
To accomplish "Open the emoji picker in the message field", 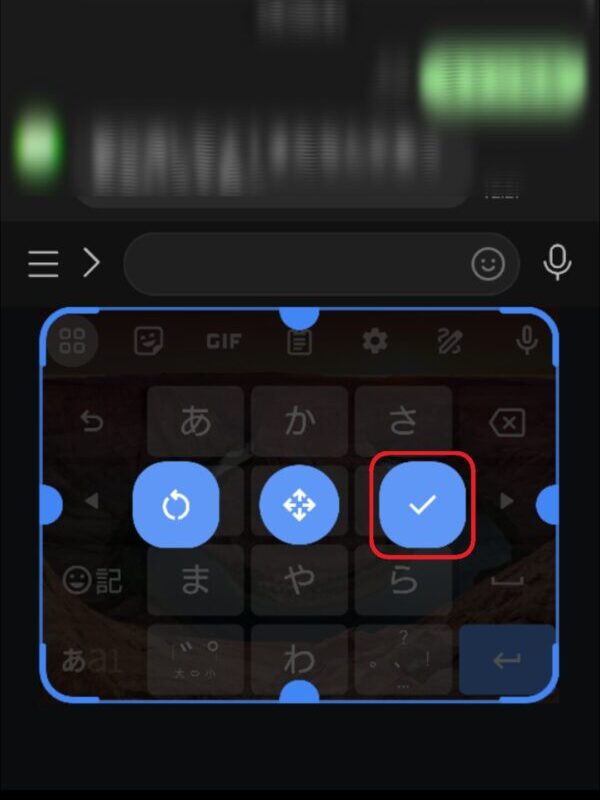I will [x=488, y=264].
